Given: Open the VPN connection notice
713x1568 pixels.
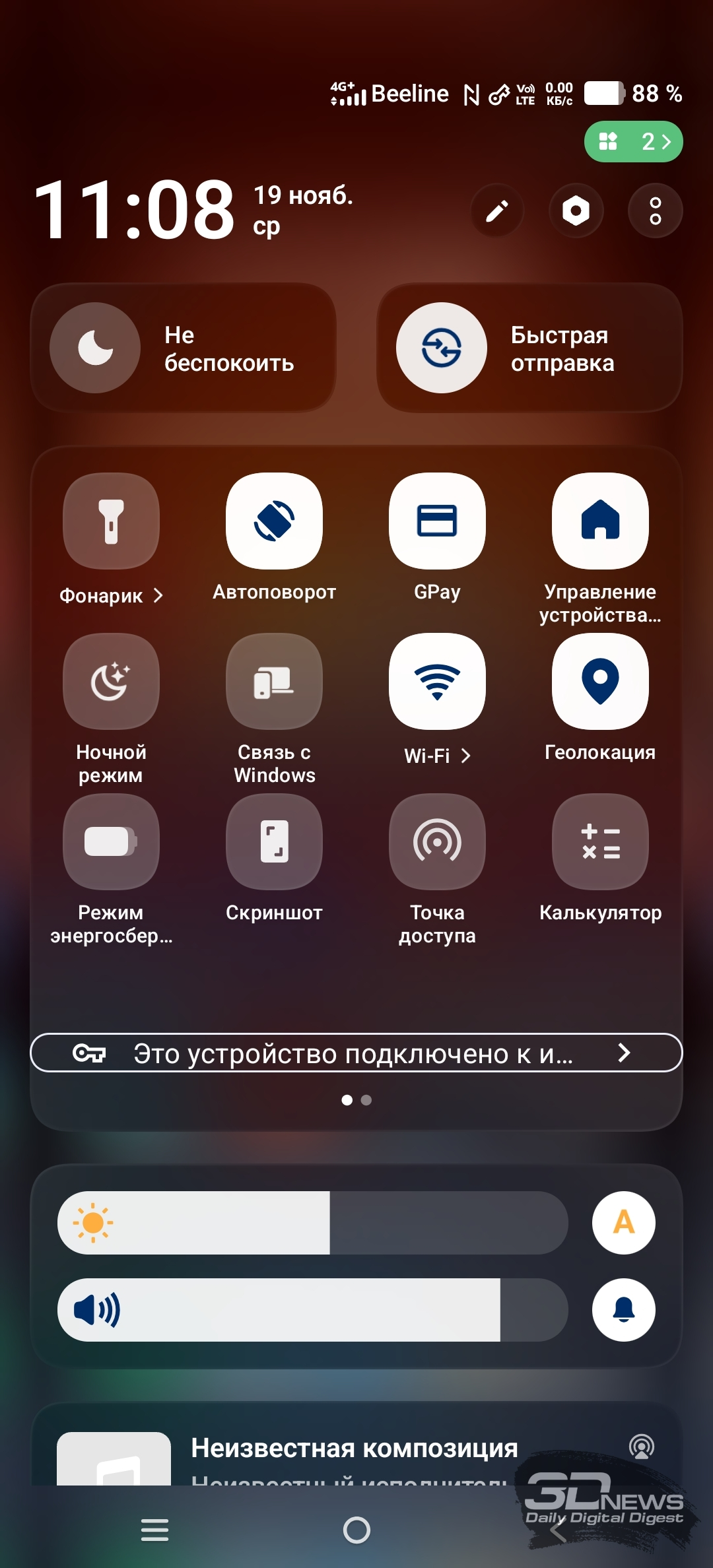Looking at the screenshot, I should pos(356,1053).
